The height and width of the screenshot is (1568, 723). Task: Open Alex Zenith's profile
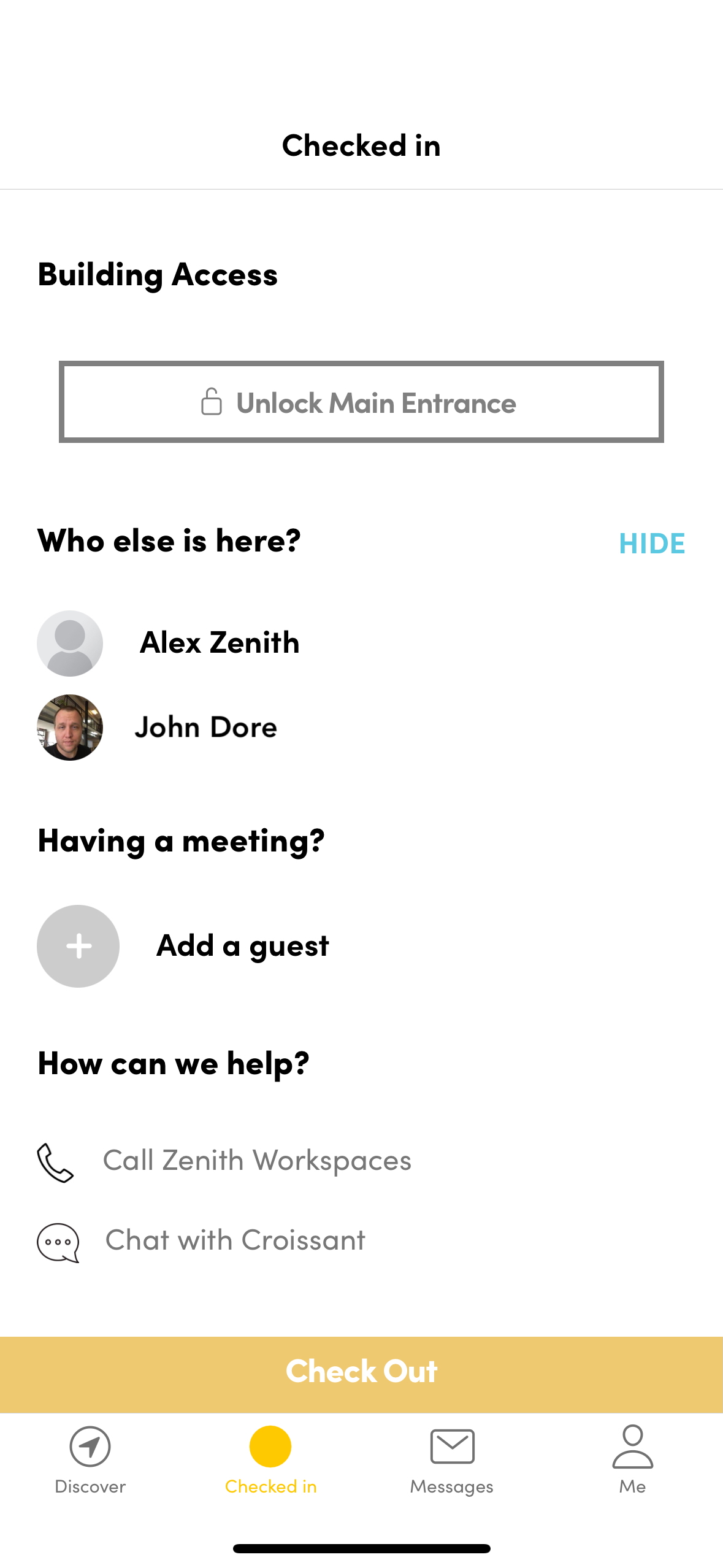pyautogui.click(x=219, y=643)
